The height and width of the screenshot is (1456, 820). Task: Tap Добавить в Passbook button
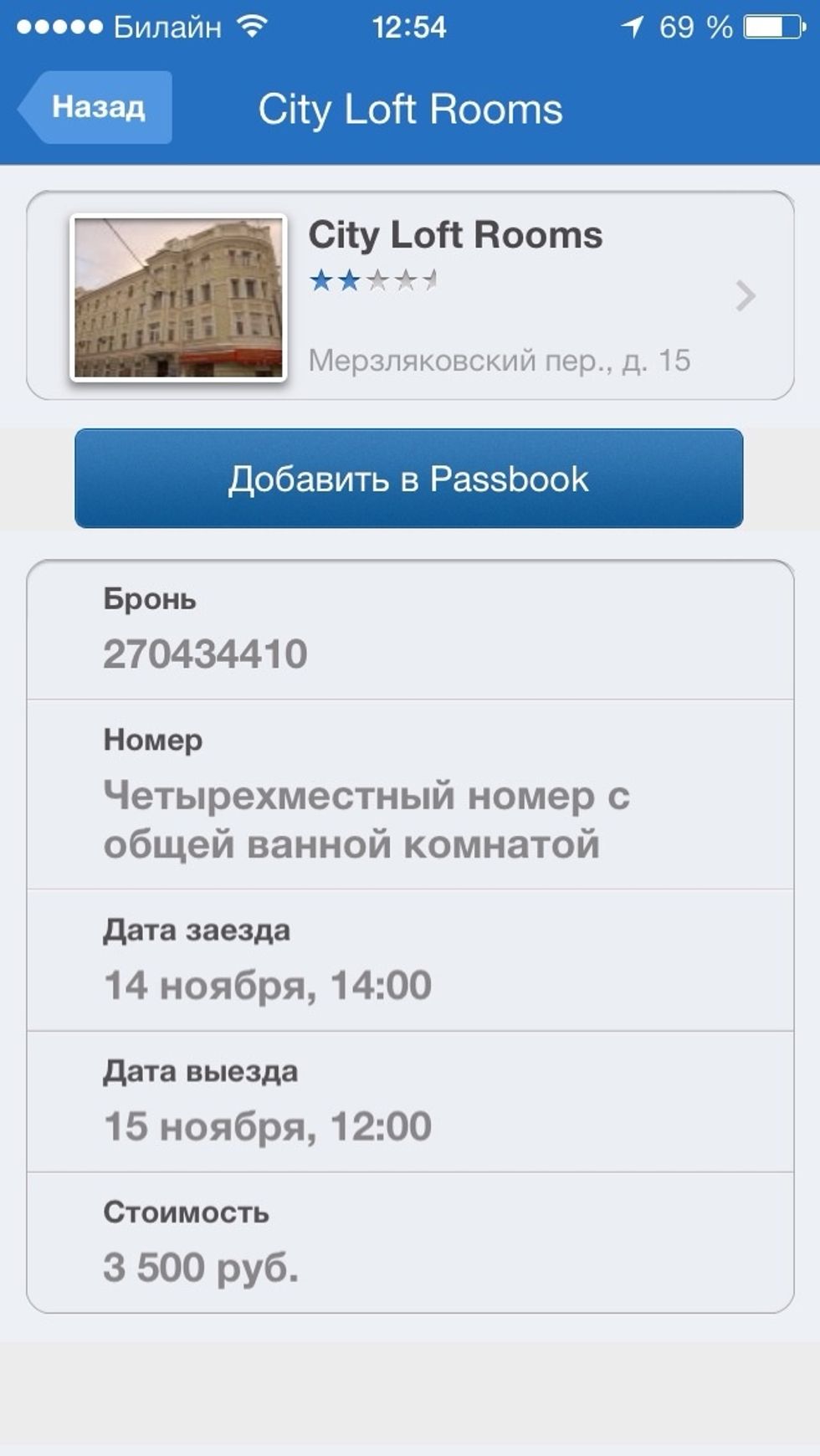click(x=408, y=479)
